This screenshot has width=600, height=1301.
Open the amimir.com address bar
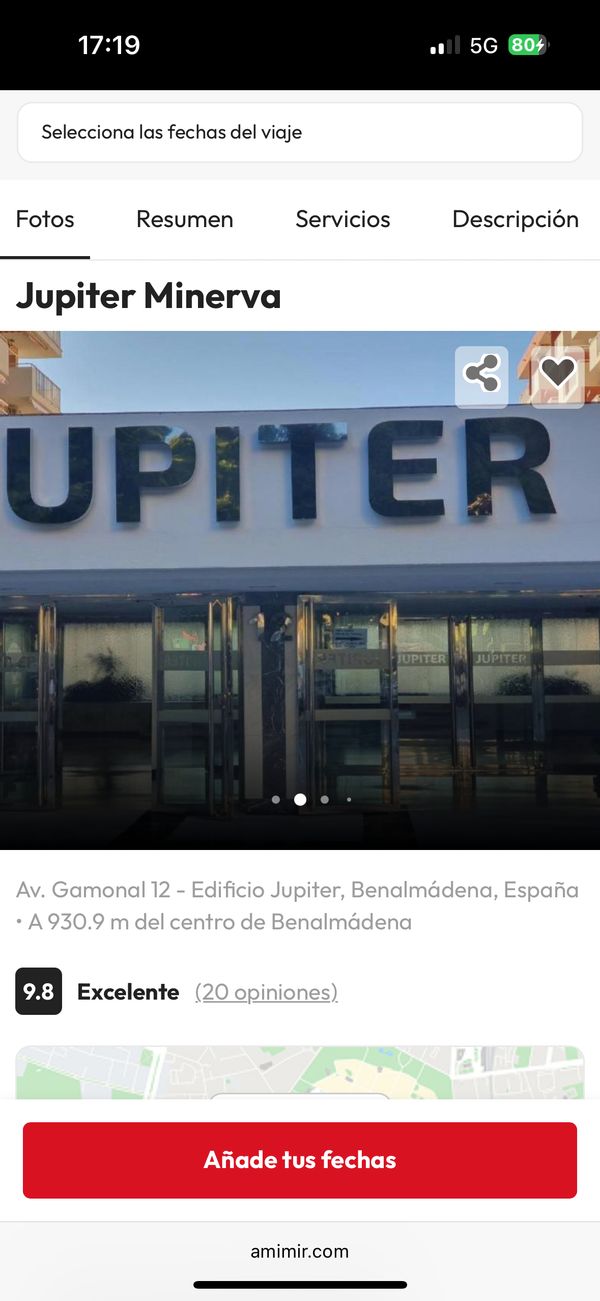point(300,1251)
